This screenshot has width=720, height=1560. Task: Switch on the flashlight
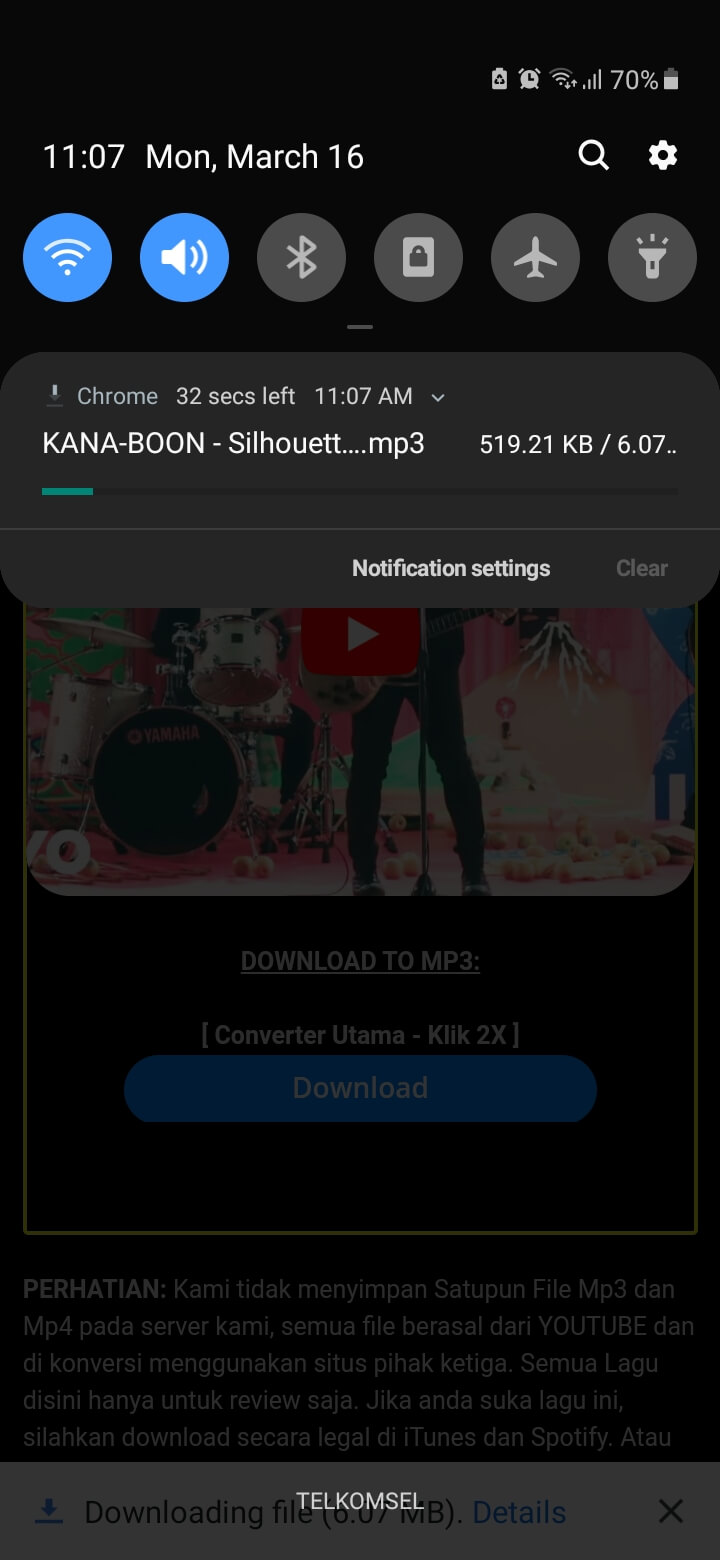[x=652, y=258]
